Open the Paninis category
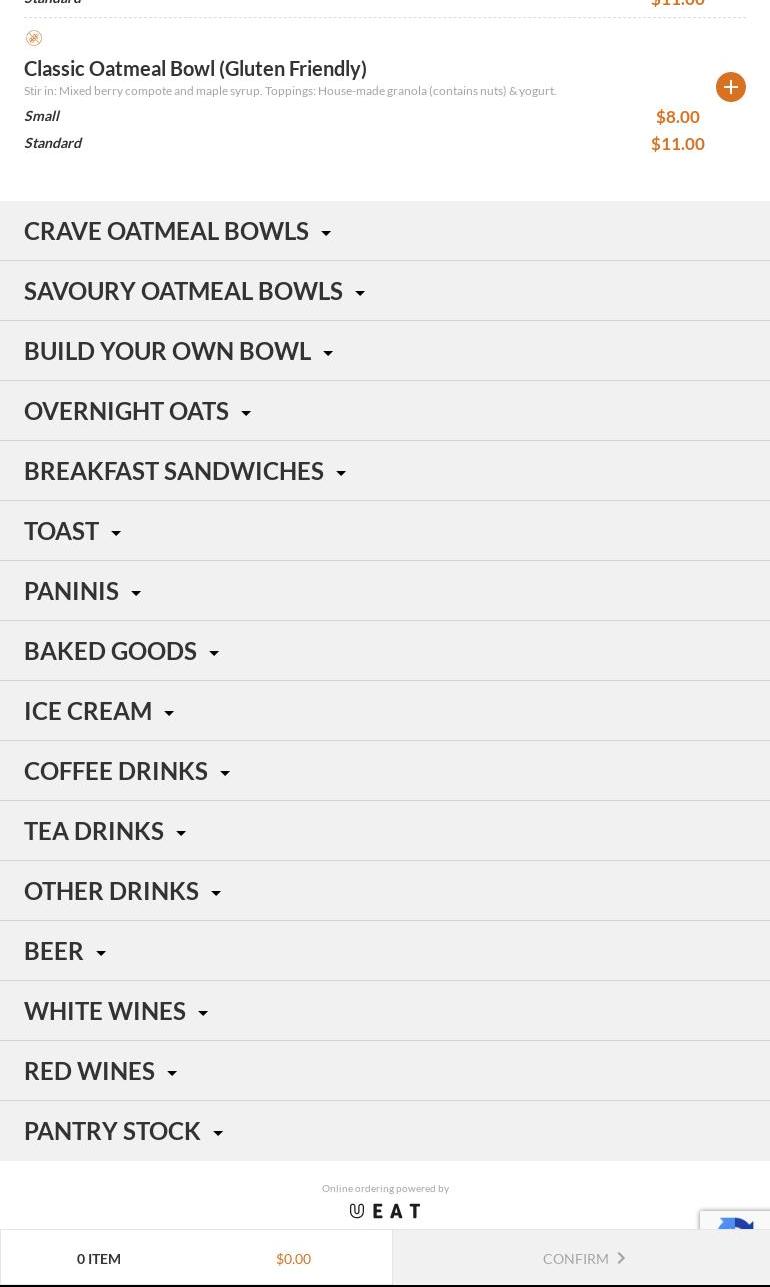Viewport: 770px width, 1287px height. point(82,591)
